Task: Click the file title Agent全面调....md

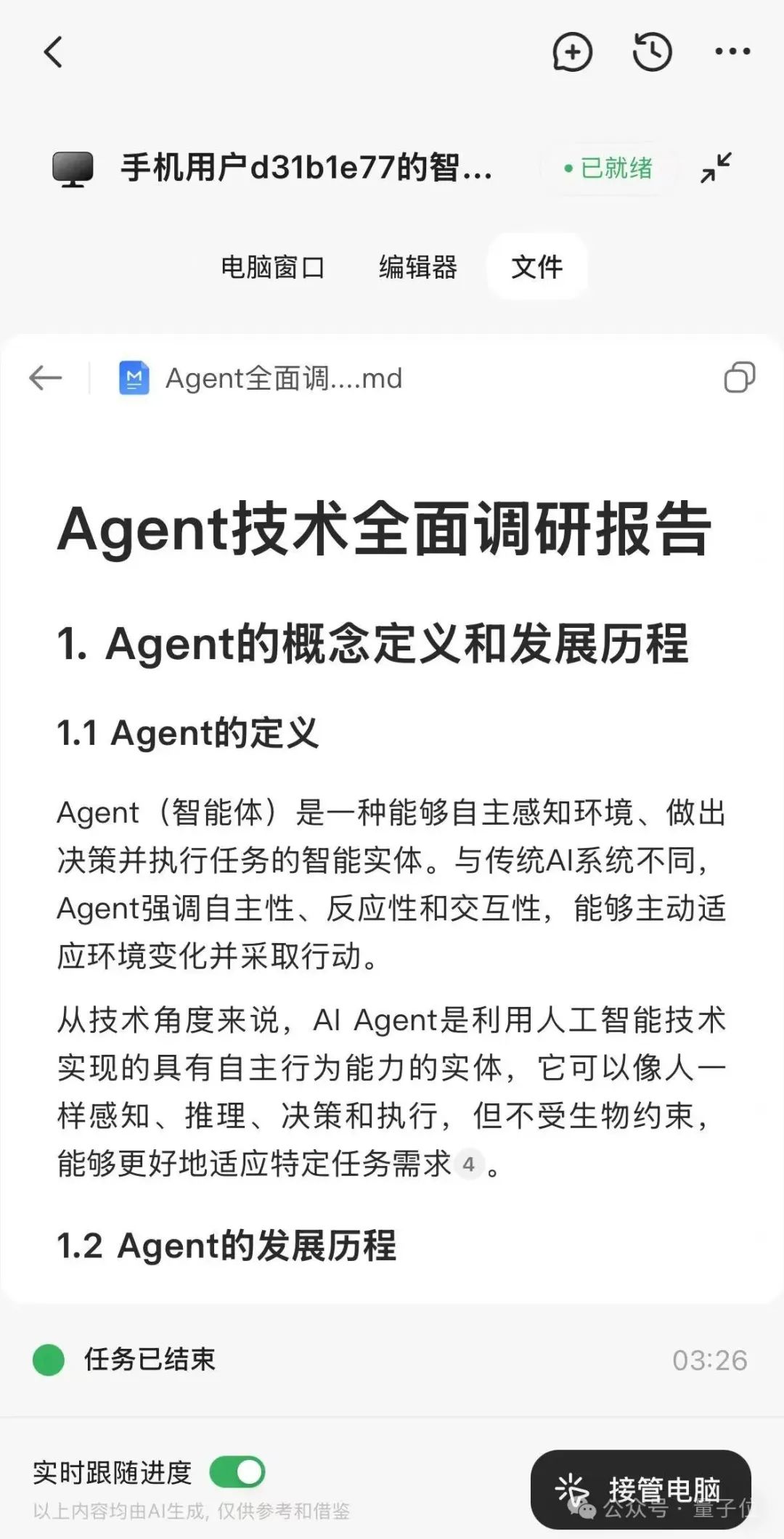Action: click(283, 378)
